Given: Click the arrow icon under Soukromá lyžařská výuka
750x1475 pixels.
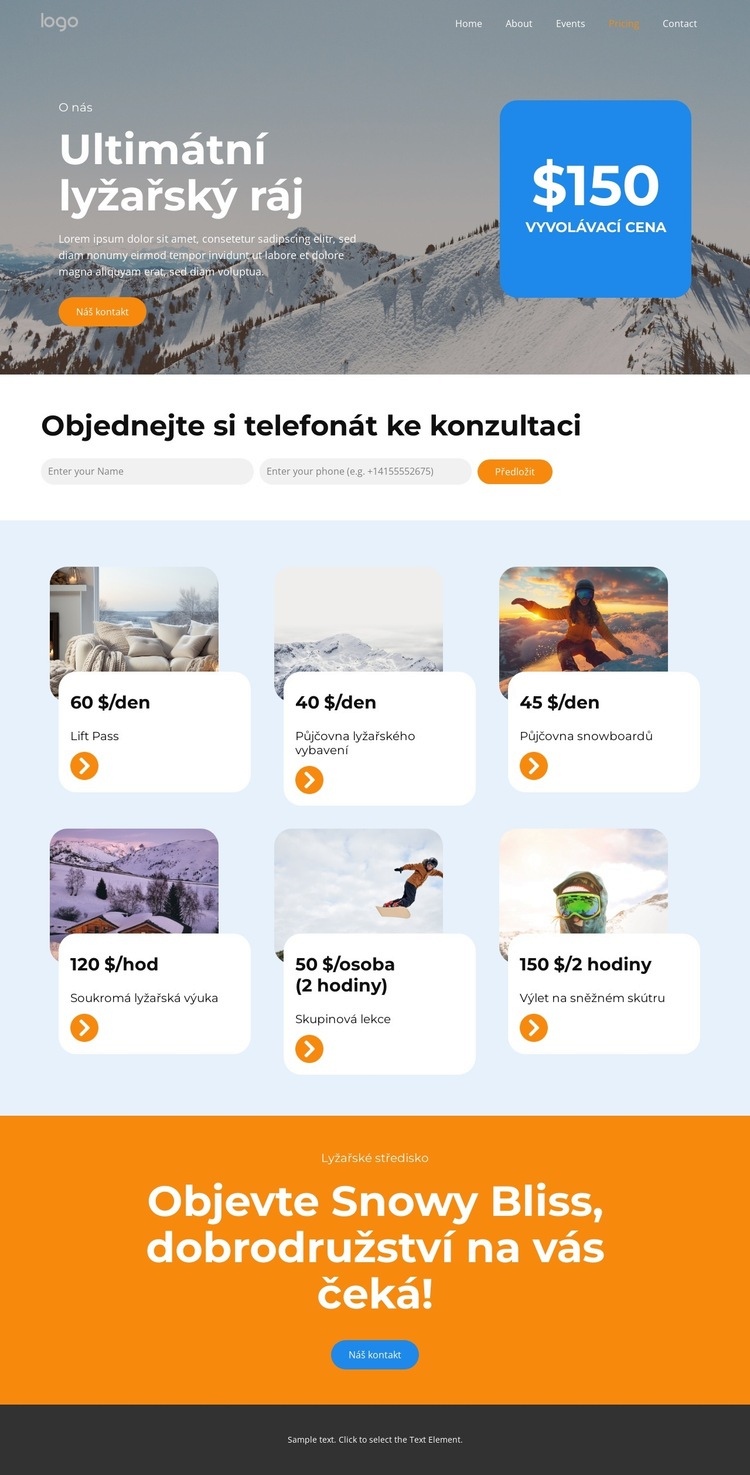Looking at the screenshot, I should point(84,1027).
